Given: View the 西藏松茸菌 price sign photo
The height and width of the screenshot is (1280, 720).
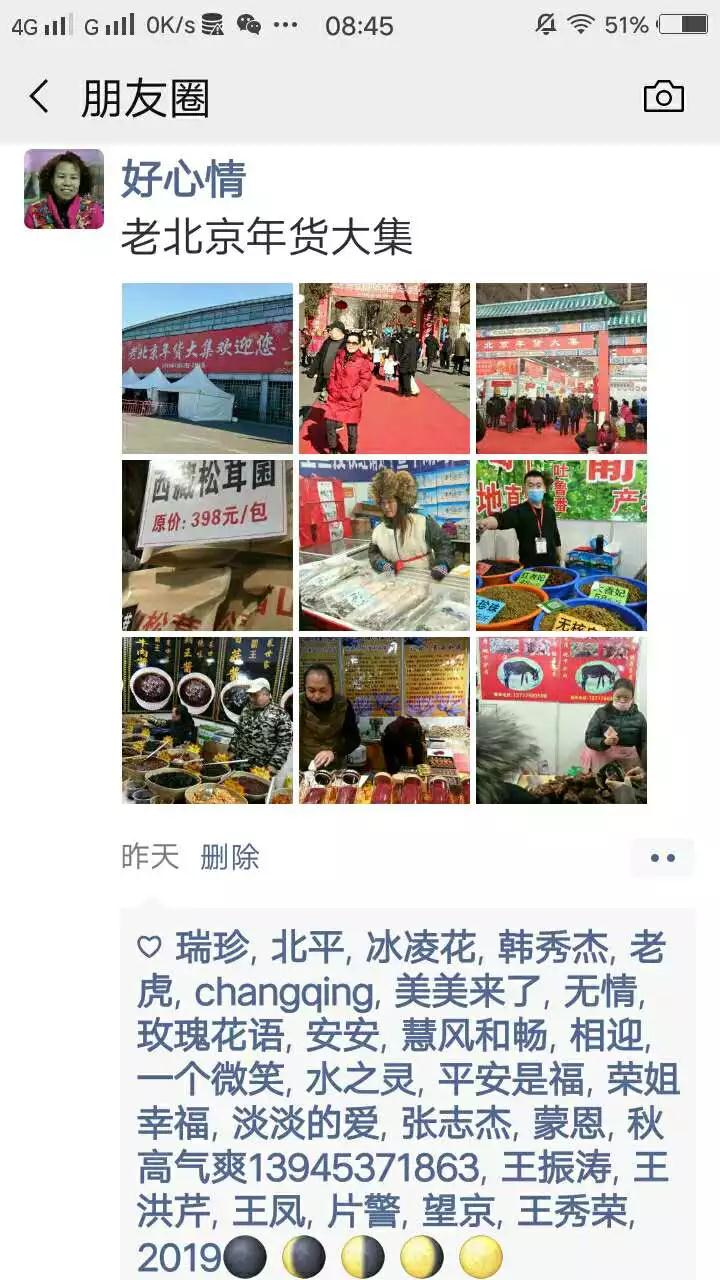Looking at the screenshot, I should click(207, 545).
